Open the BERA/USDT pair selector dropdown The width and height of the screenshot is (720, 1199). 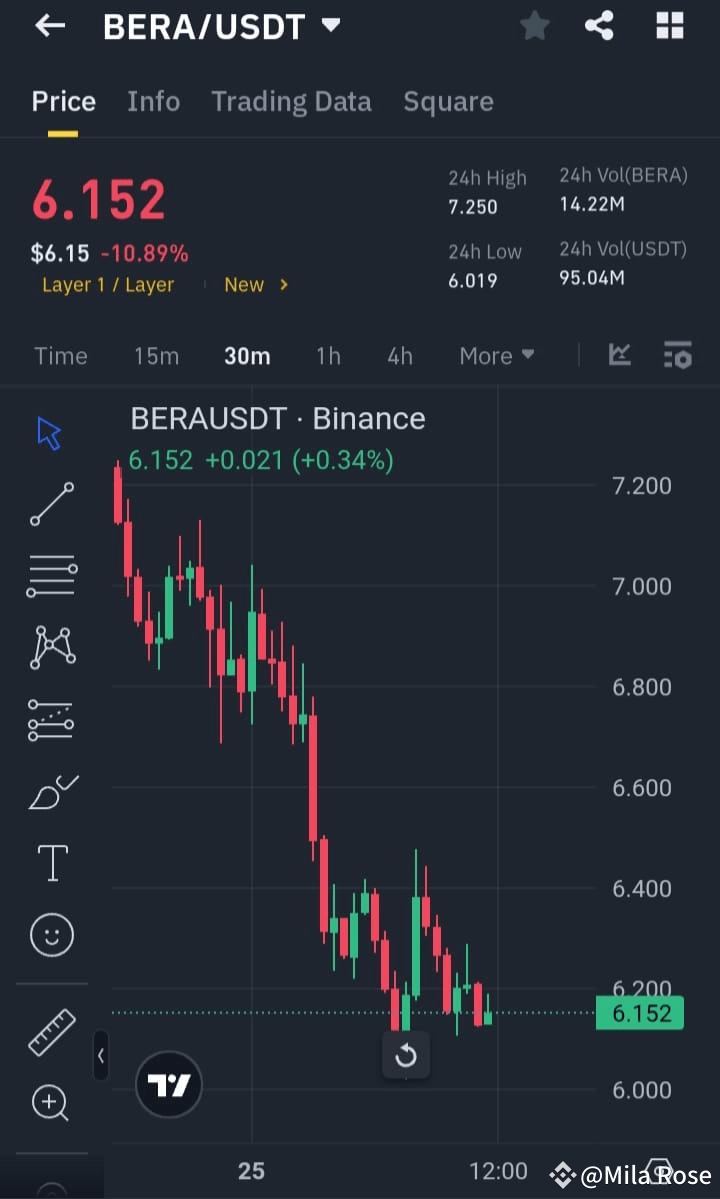tap(330, 25)
